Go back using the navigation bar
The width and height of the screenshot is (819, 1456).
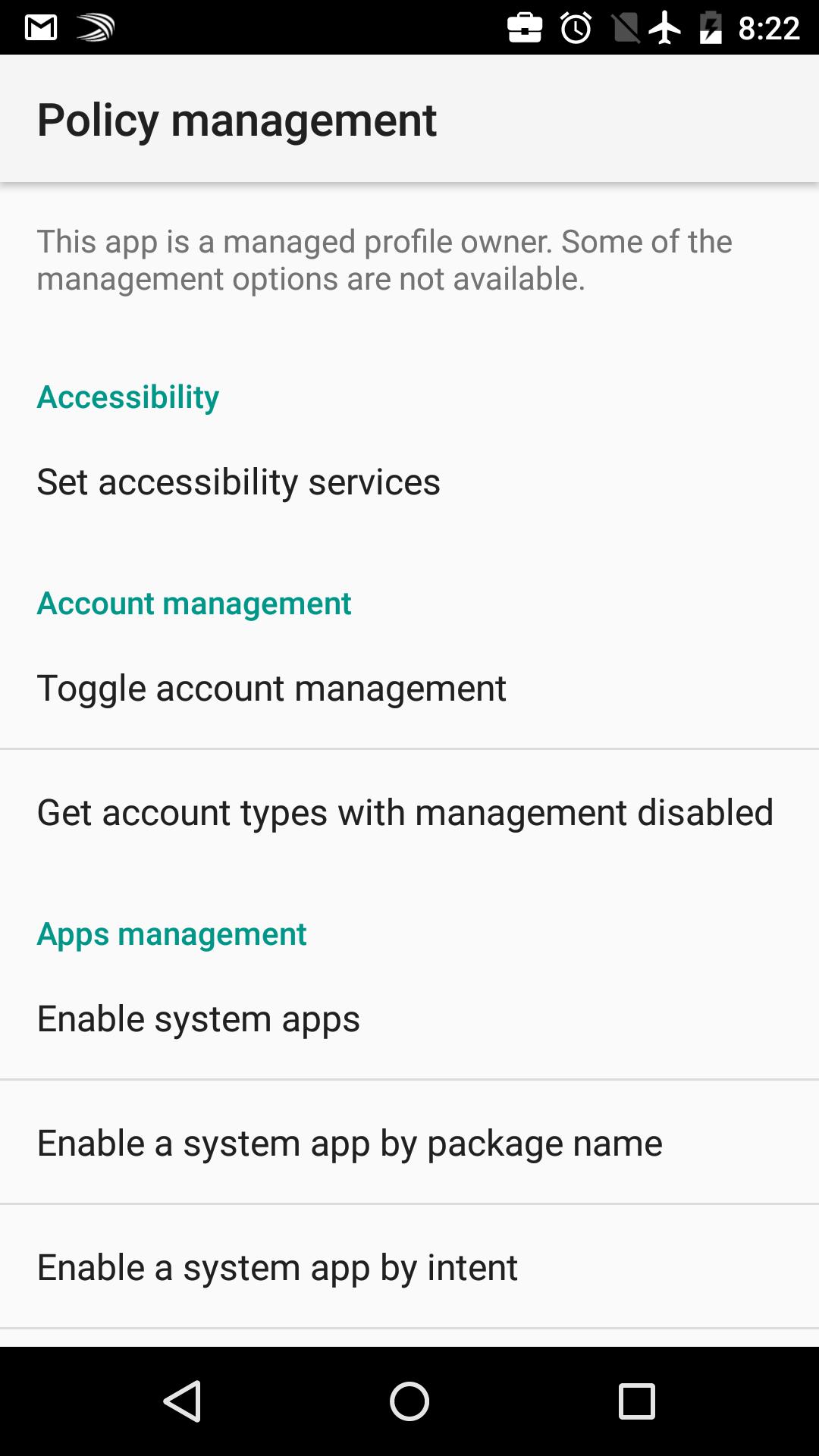(182, 1401)
